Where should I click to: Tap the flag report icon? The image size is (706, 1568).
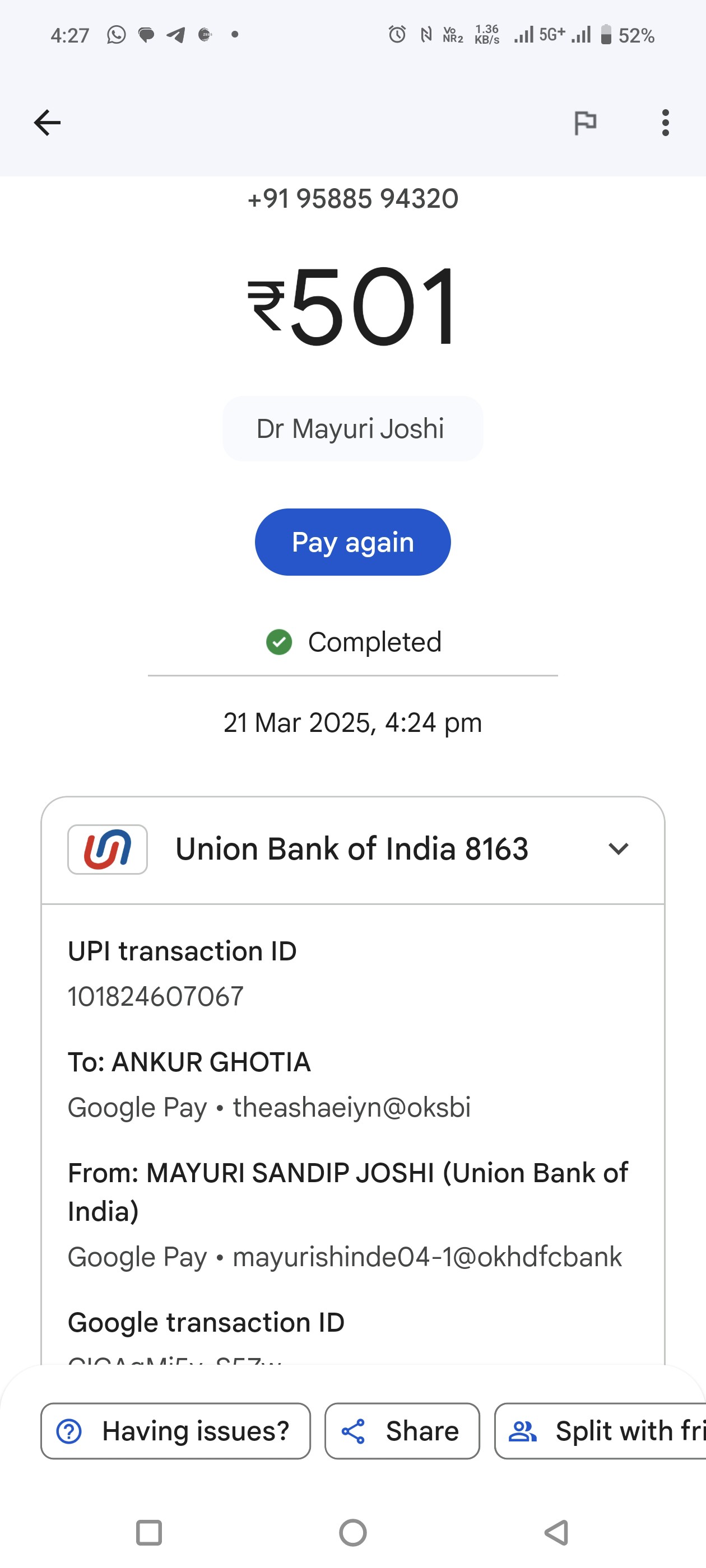coord(586,123)
